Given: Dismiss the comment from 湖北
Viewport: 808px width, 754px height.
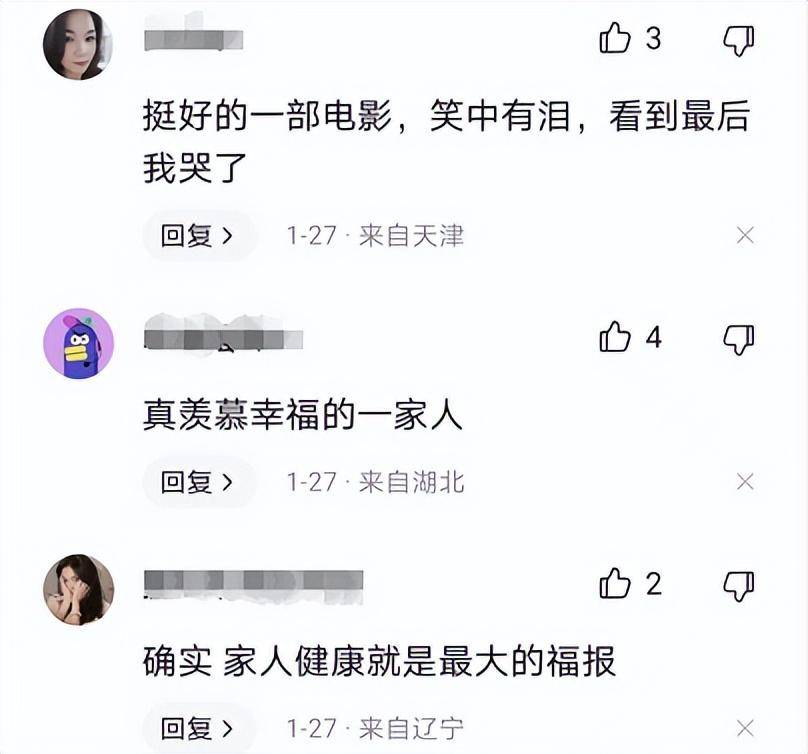Looking at the screenshot, I should 744,482.
